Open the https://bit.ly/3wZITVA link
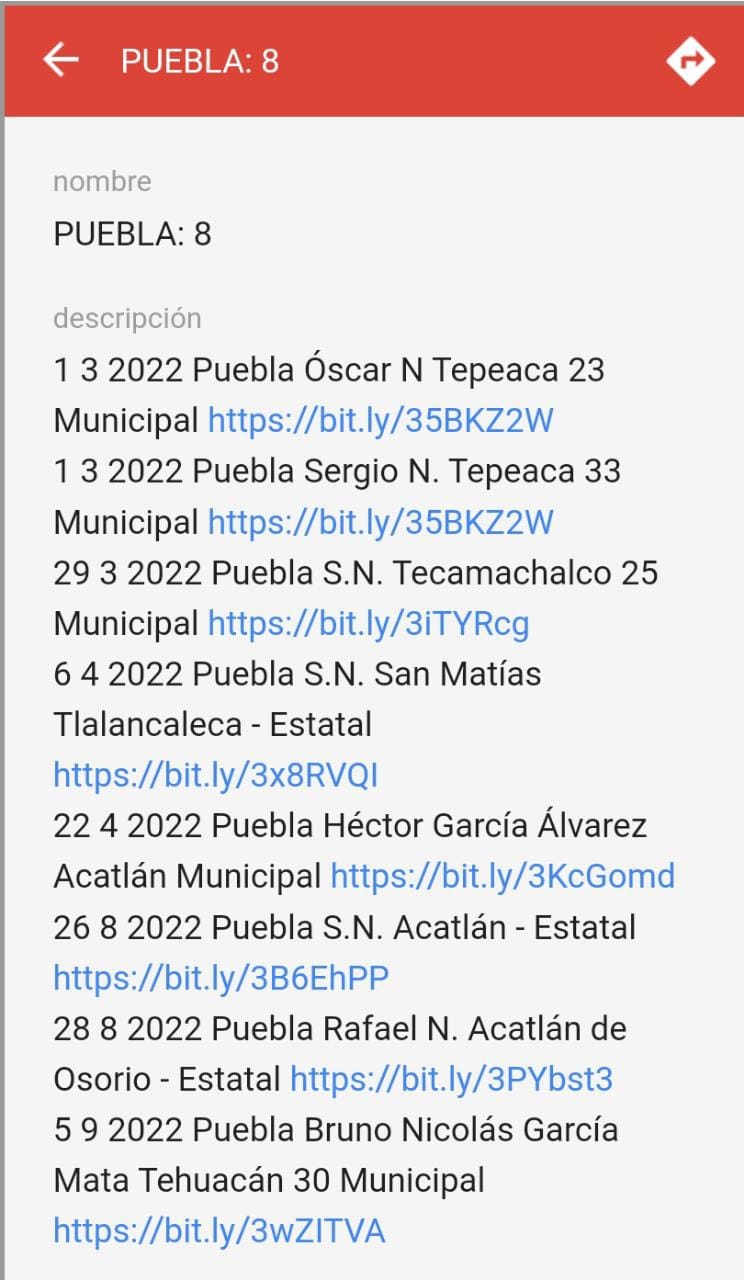 click(x=219, y=1231)
